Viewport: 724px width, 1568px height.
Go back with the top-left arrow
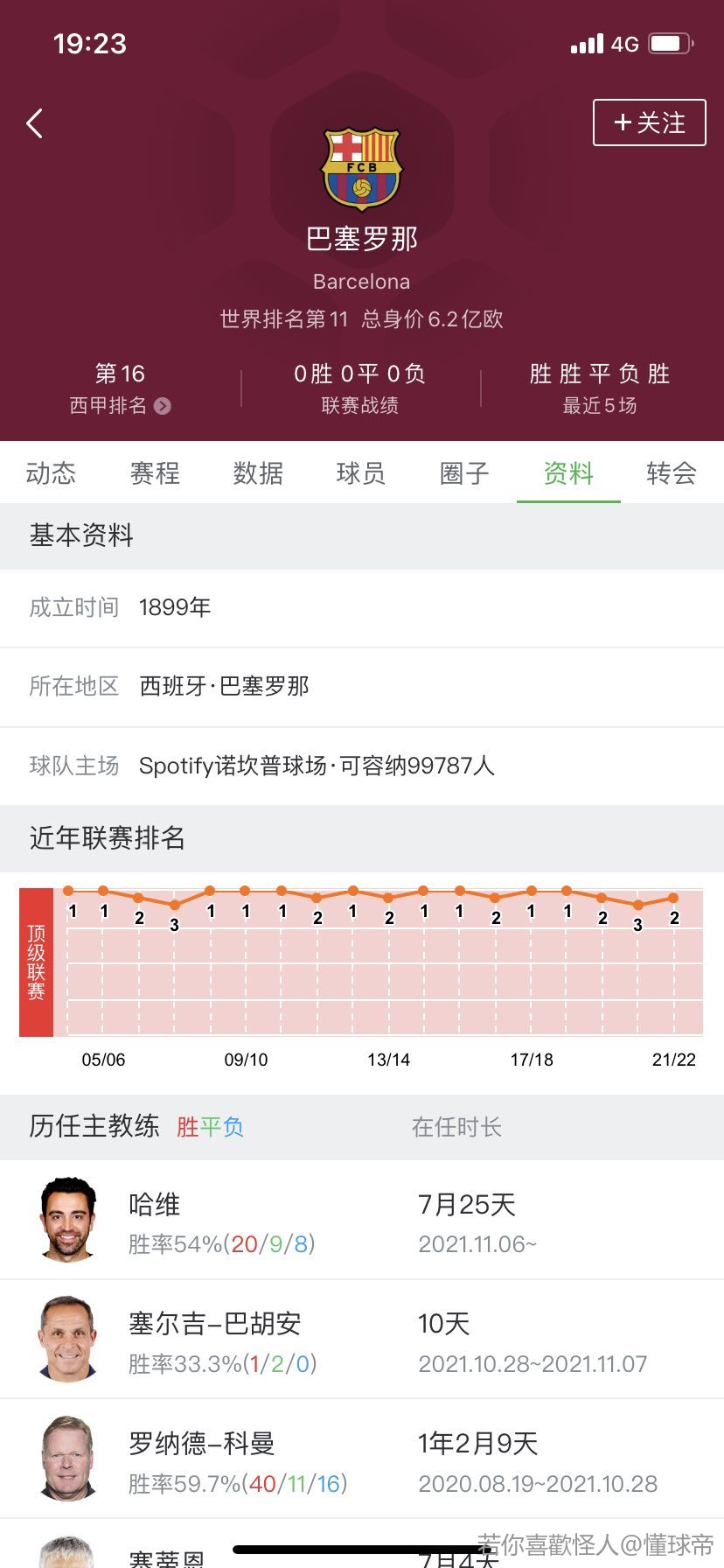35,123
